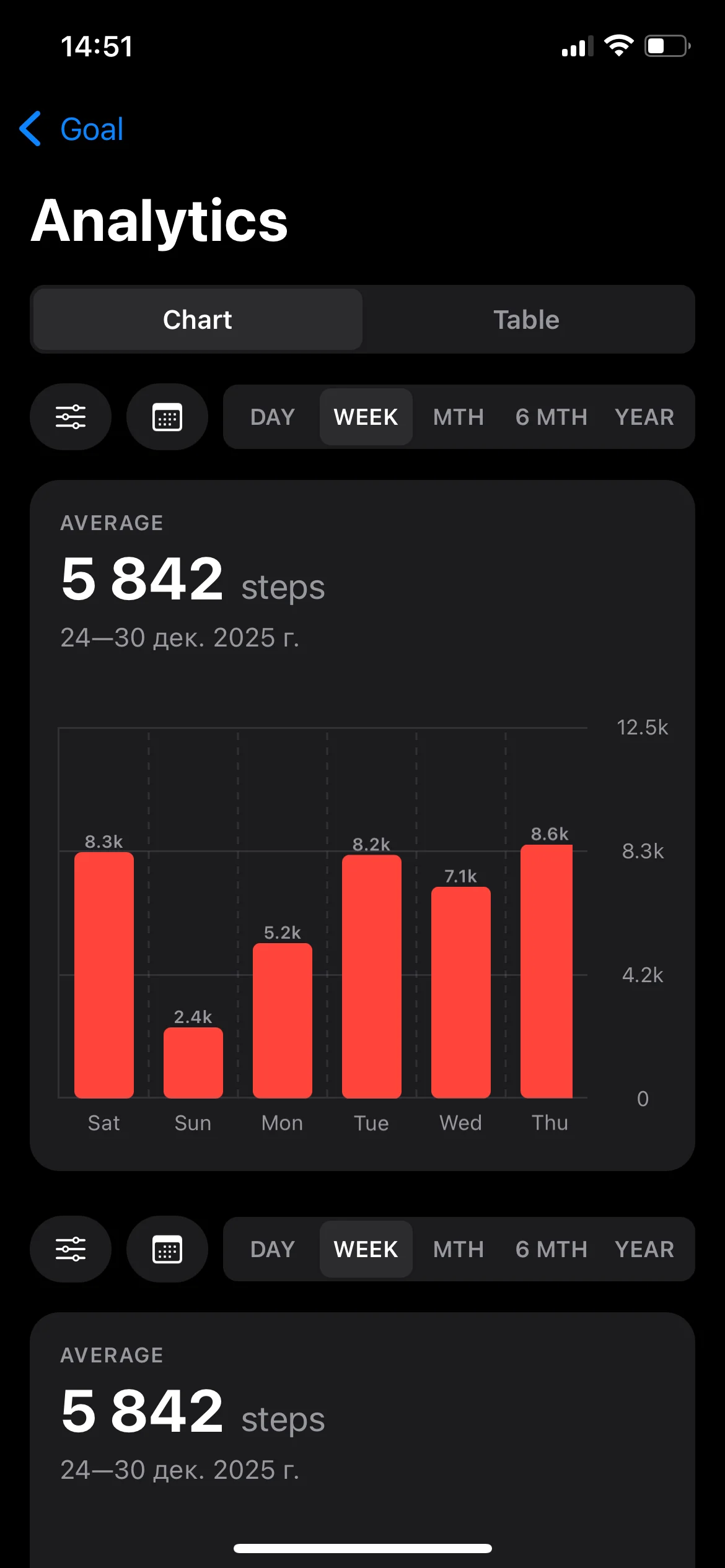The width and height of the screenshot is (725, 1568).
Task: View YEAR range on the second chart
Action: 644,1250
